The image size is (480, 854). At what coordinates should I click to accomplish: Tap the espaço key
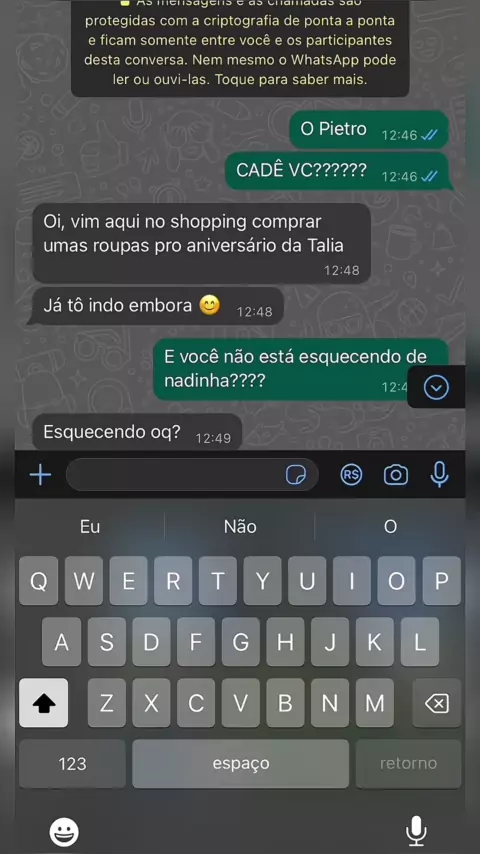[240, 764]
